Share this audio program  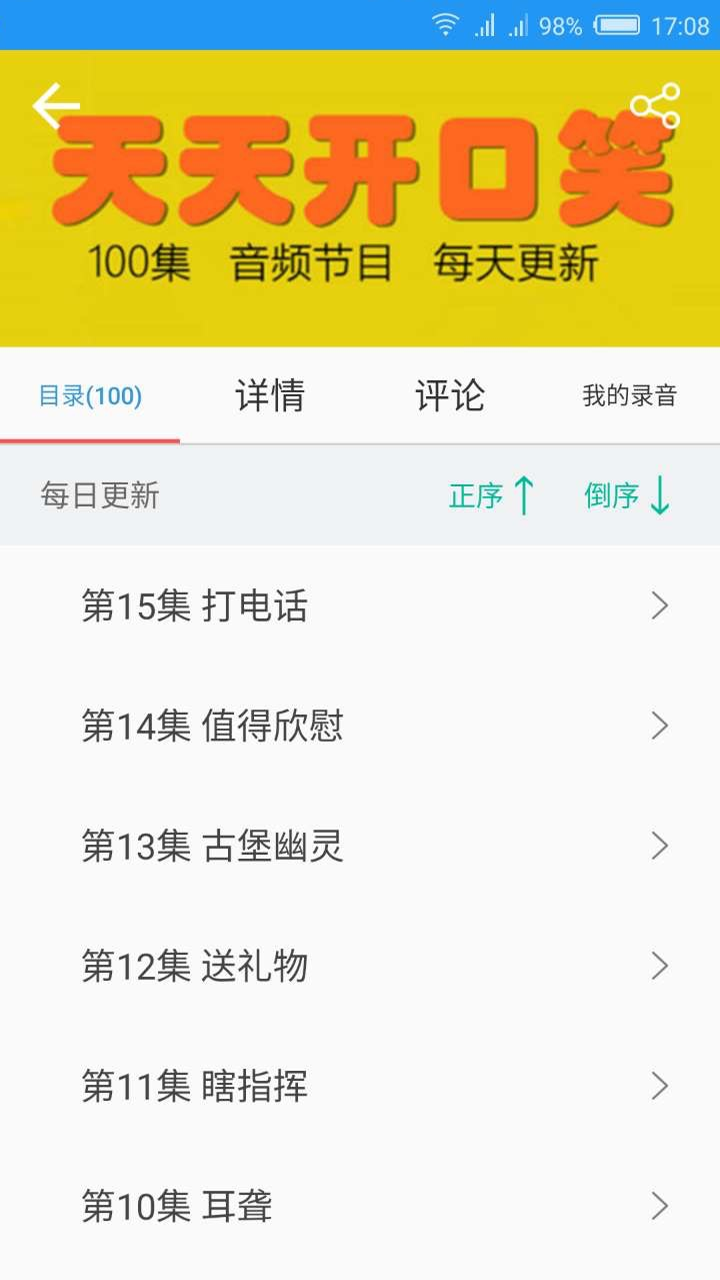[655, 106]
